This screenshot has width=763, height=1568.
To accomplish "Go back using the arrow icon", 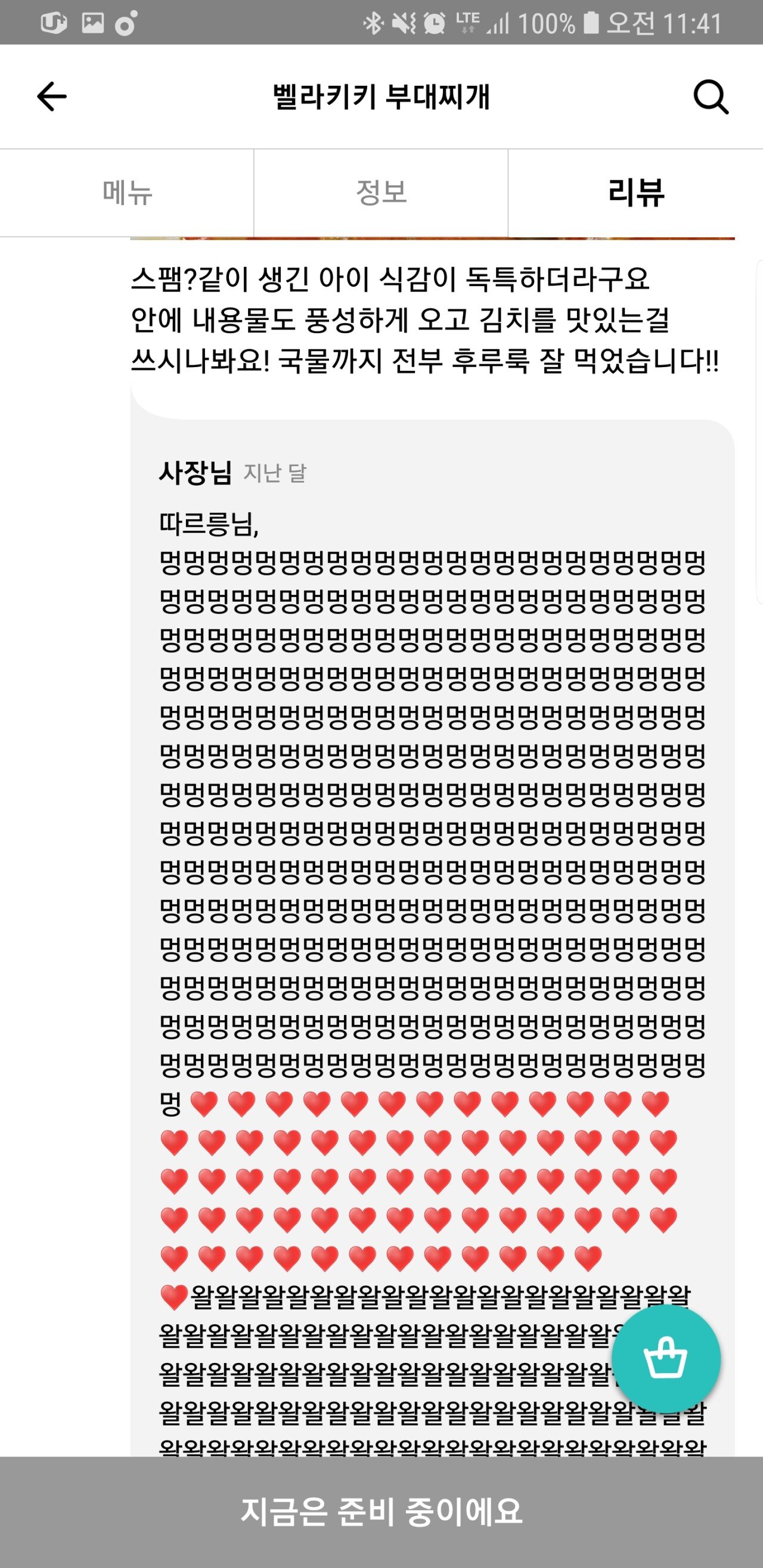I will (x=52, y=97).
